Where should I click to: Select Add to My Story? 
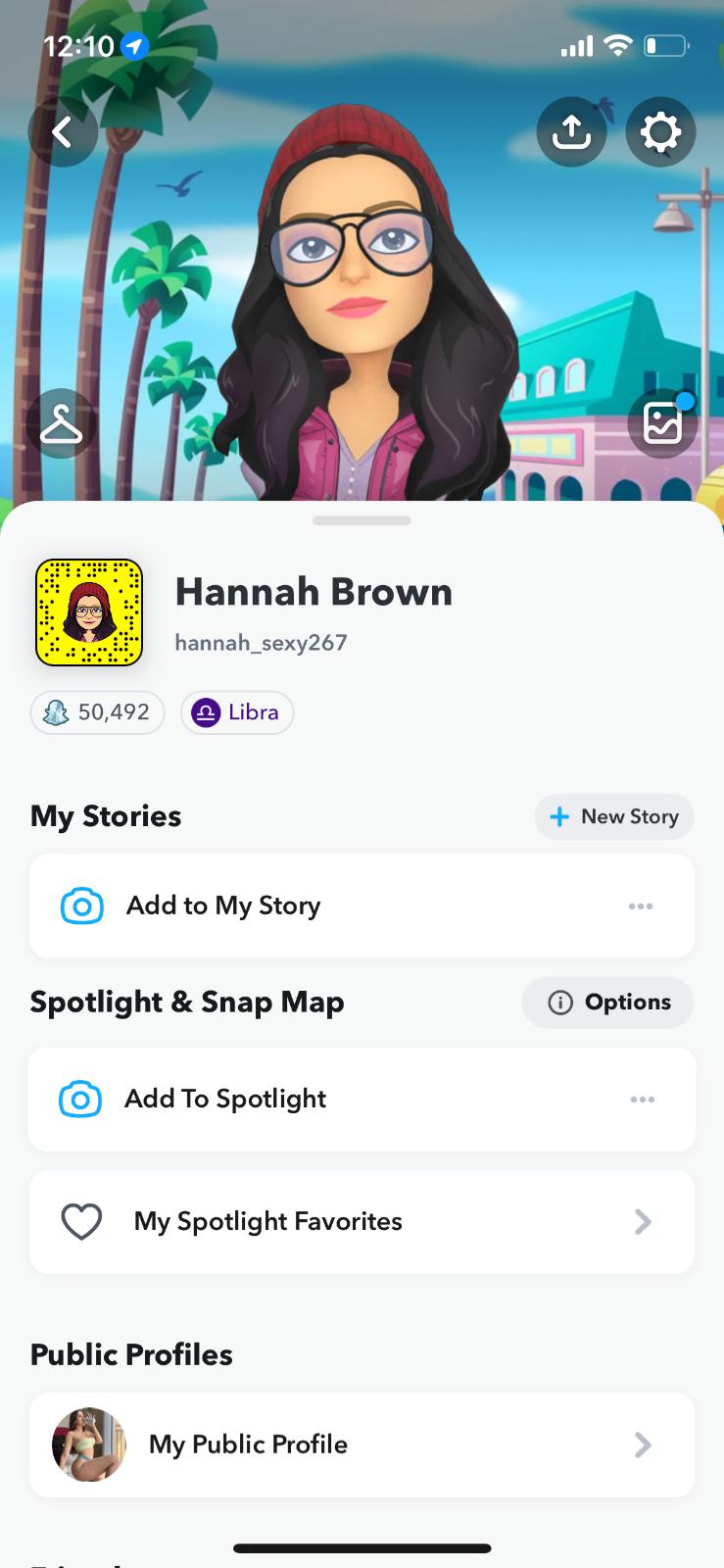click(223, 906)
